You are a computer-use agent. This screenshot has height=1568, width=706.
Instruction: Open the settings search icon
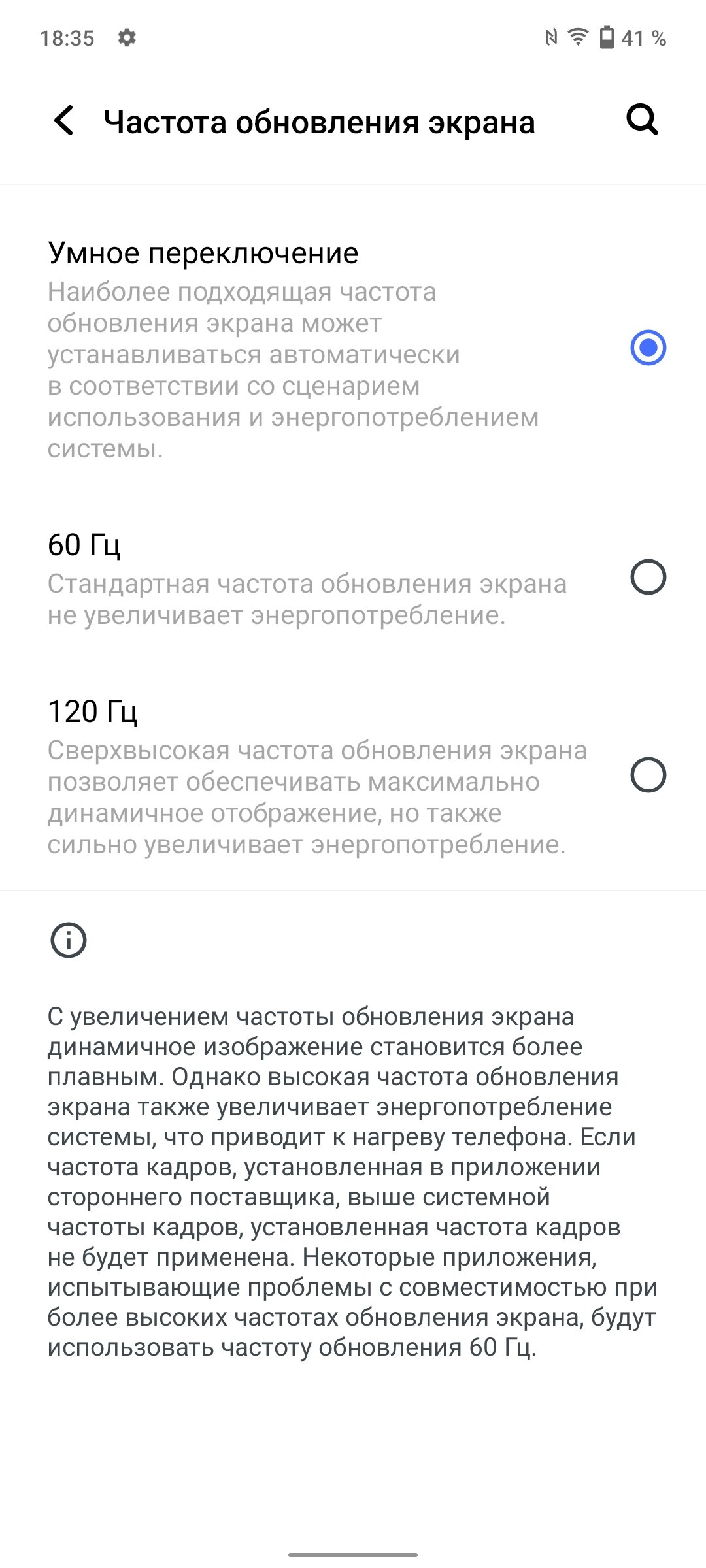pyautogui.click(x=642, y=120)
